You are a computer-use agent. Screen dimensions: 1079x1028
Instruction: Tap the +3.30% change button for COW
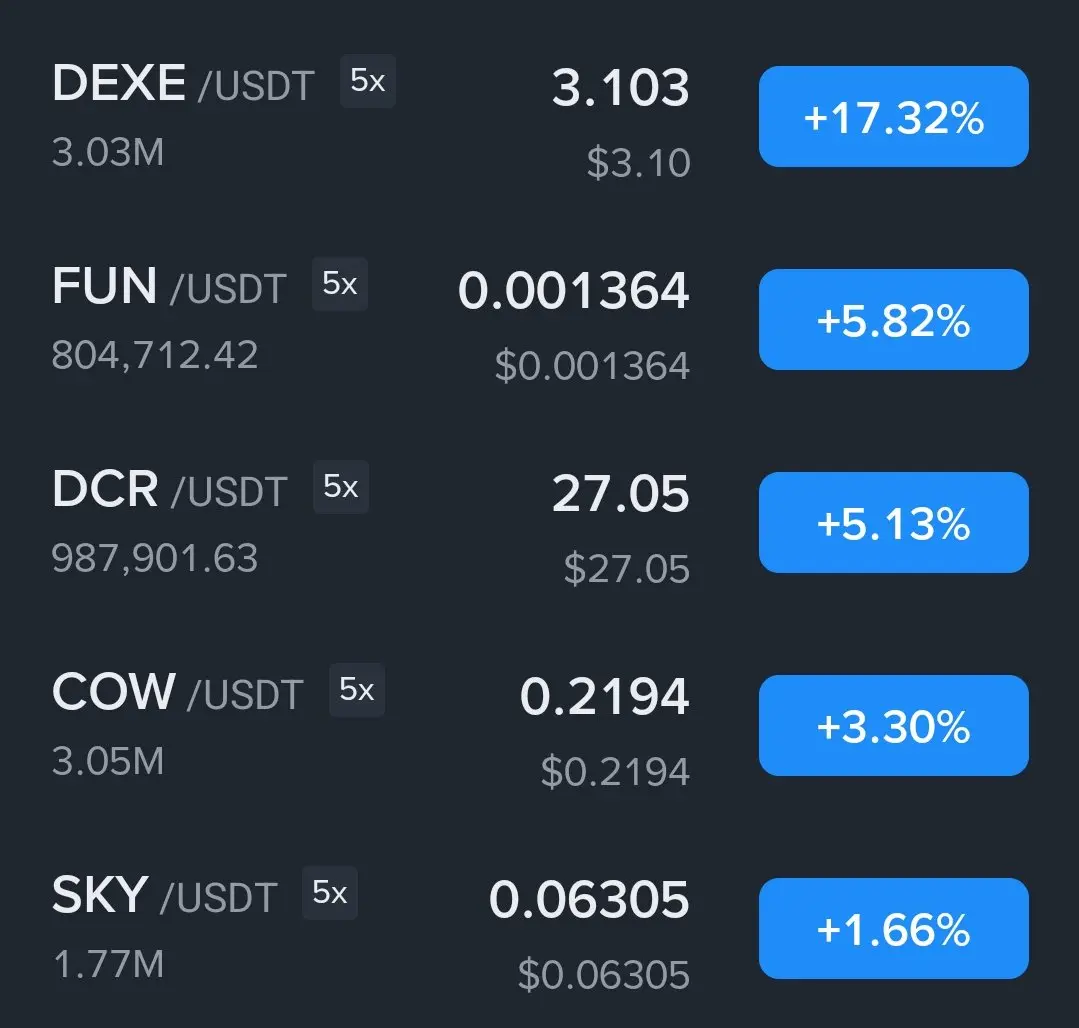click(x=893, y=726)
